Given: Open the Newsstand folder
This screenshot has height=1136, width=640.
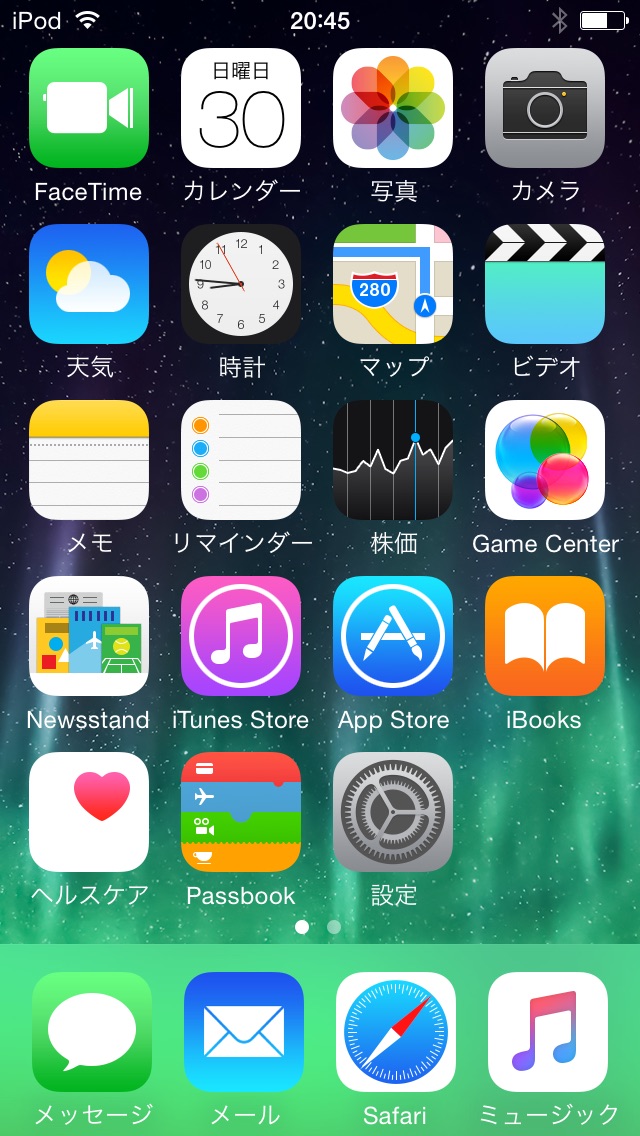Looking at the screenshot, I should (89, 636).
